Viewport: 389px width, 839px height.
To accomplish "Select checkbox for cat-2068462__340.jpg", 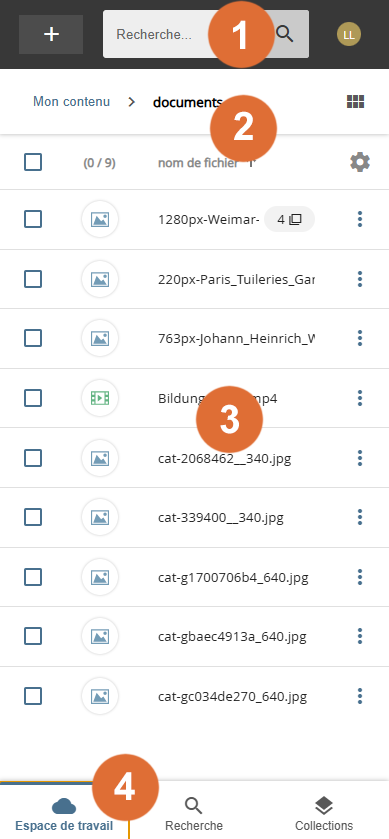I will pos(33,458).
